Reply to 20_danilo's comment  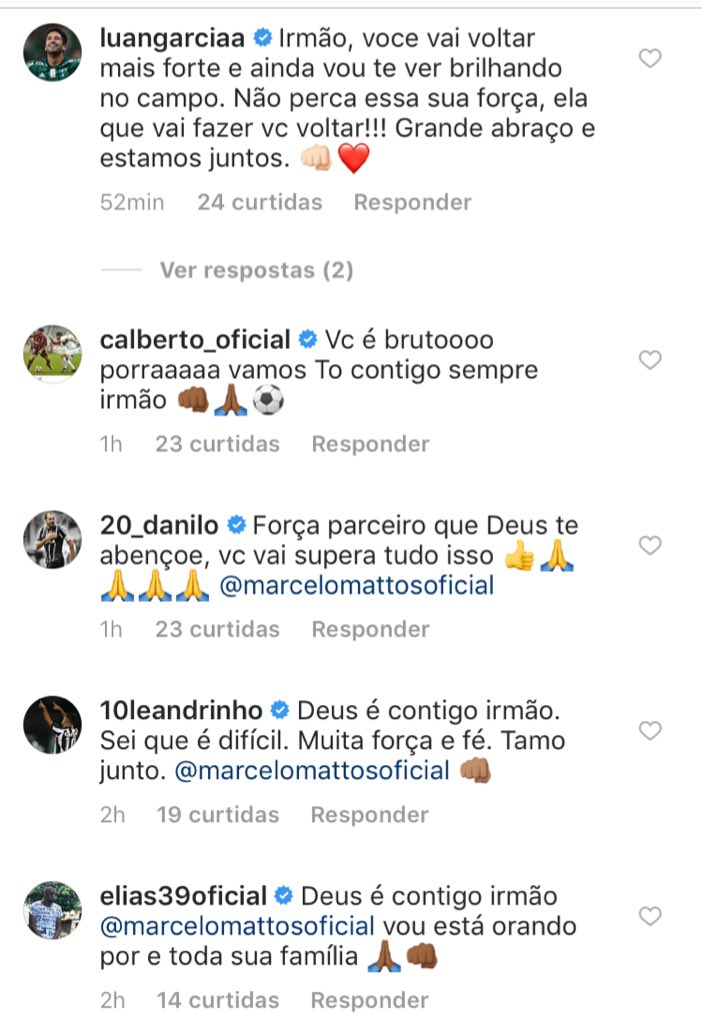pos(370,629)
